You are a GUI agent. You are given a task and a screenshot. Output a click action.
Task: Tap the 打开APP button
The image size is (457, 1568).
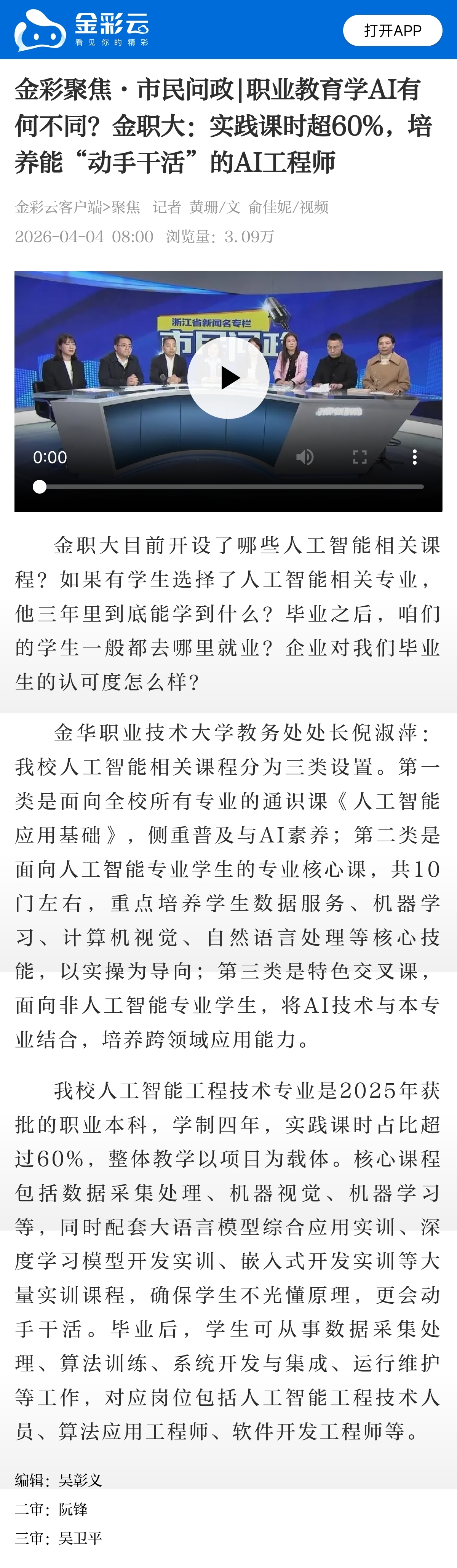click(393, 30)
